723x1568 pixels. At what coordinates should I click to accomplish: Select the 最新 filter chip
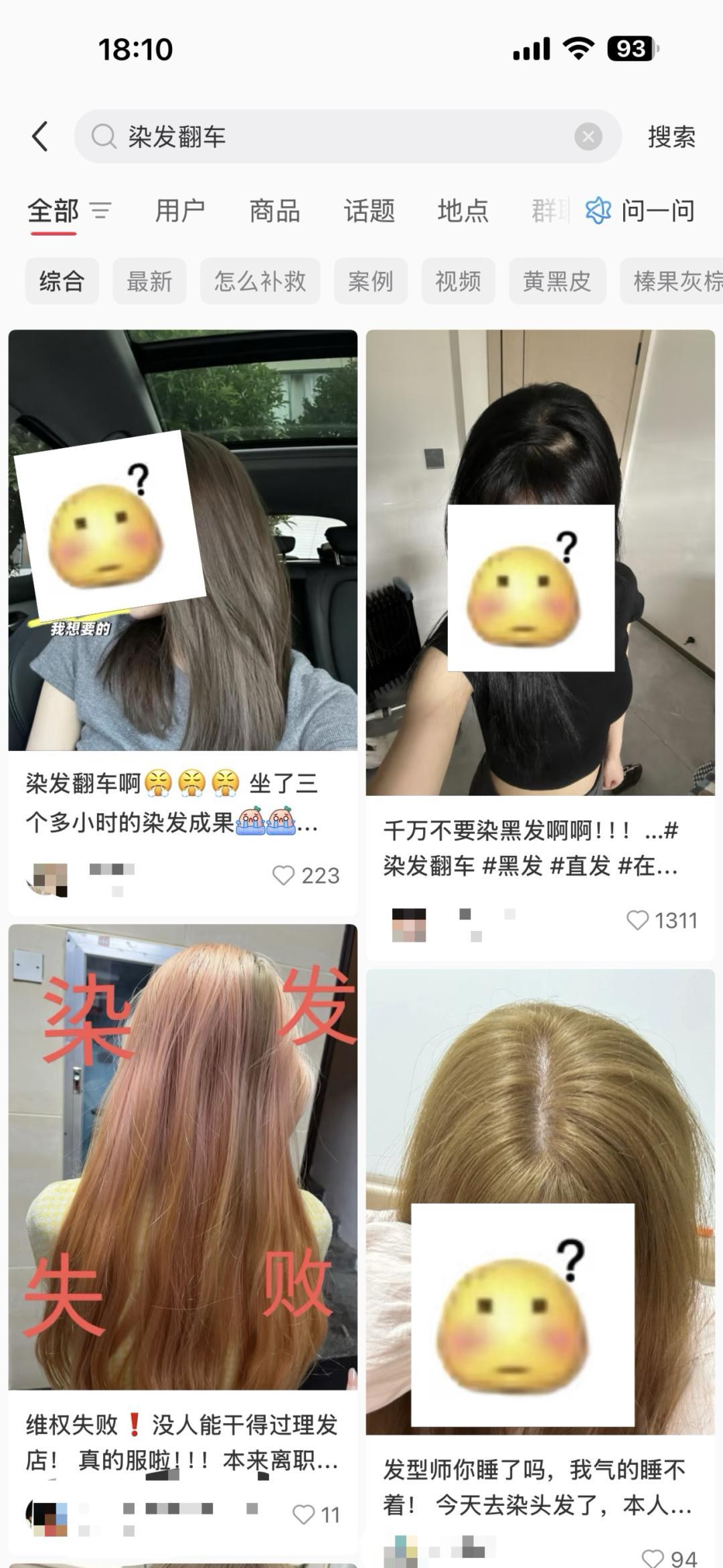tap(149, 281)
